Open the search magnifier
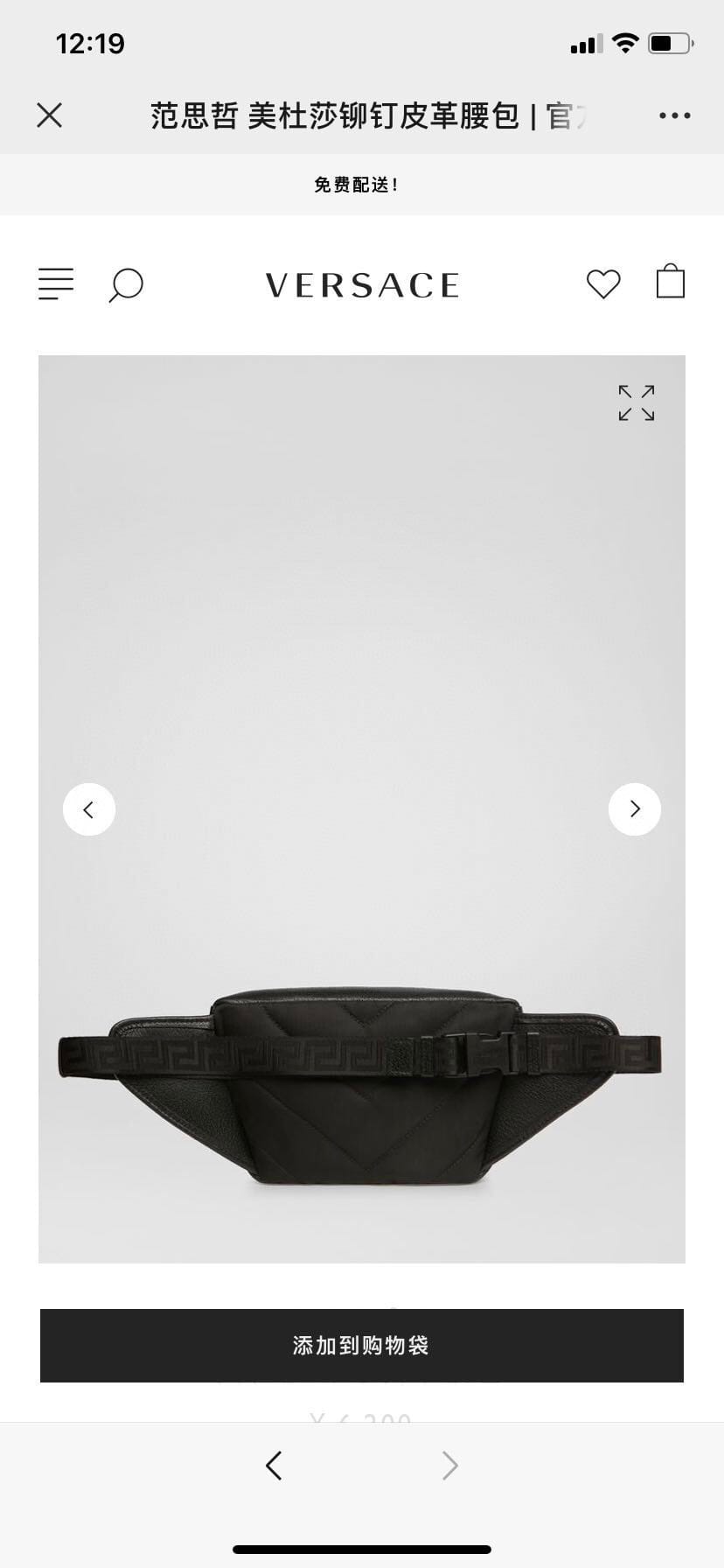Screen dimensions: 724x1568 126,285
